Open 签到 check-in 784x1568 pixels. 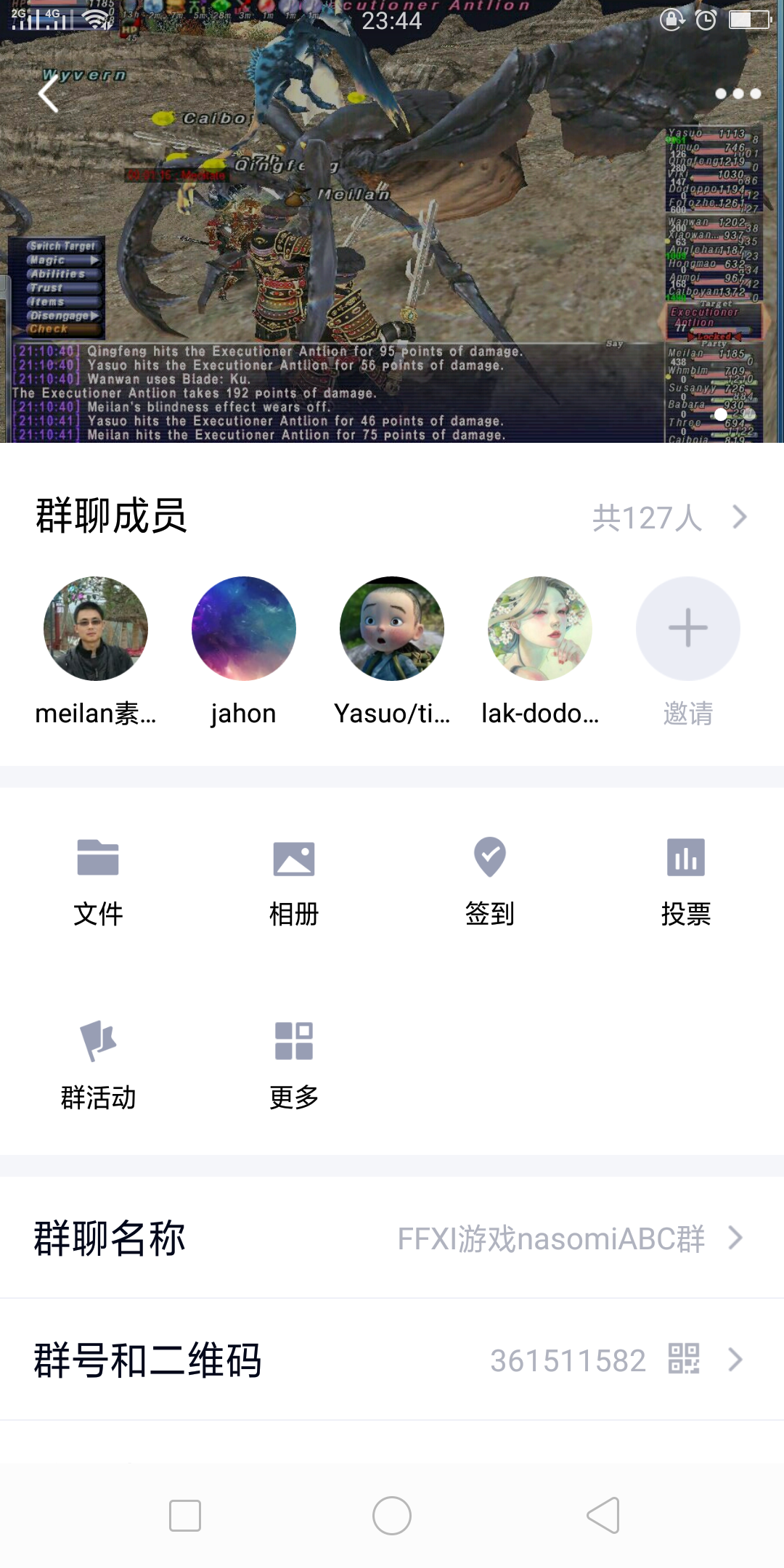tap(490, 880)
